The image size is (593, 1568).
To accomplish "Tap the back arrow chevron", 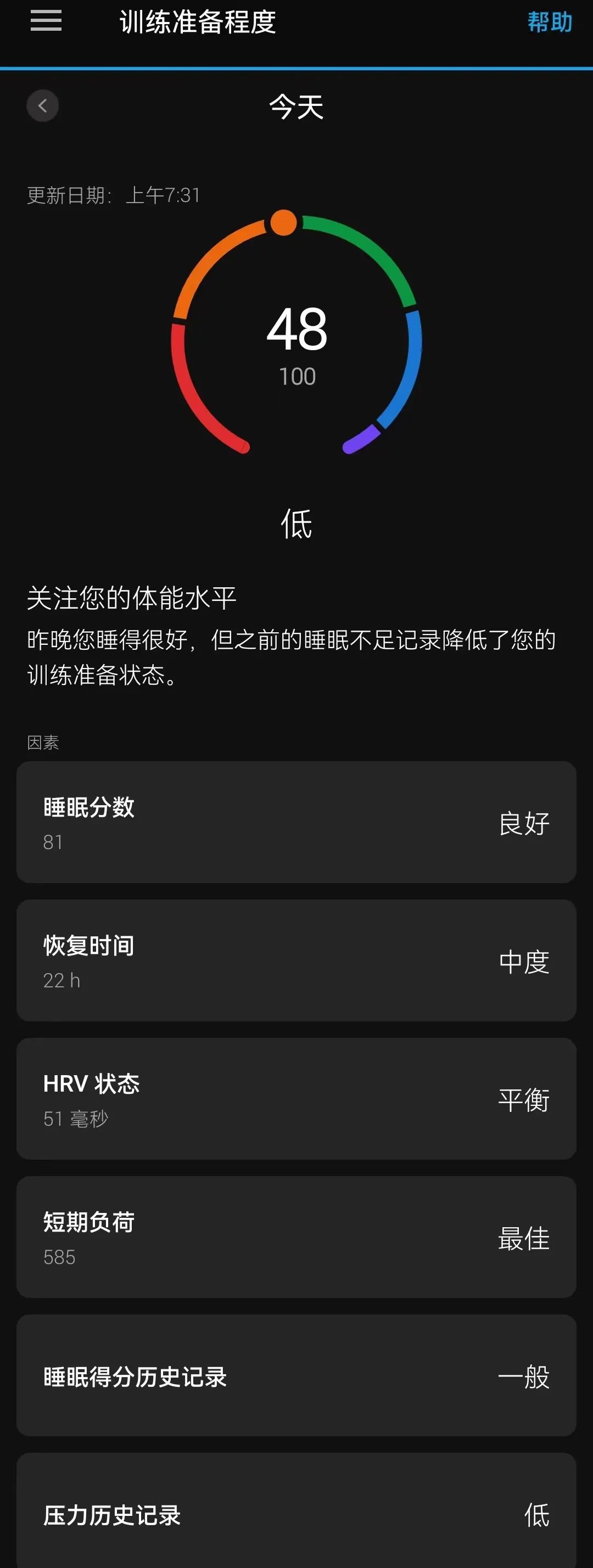I will click(x=43, y=105).
